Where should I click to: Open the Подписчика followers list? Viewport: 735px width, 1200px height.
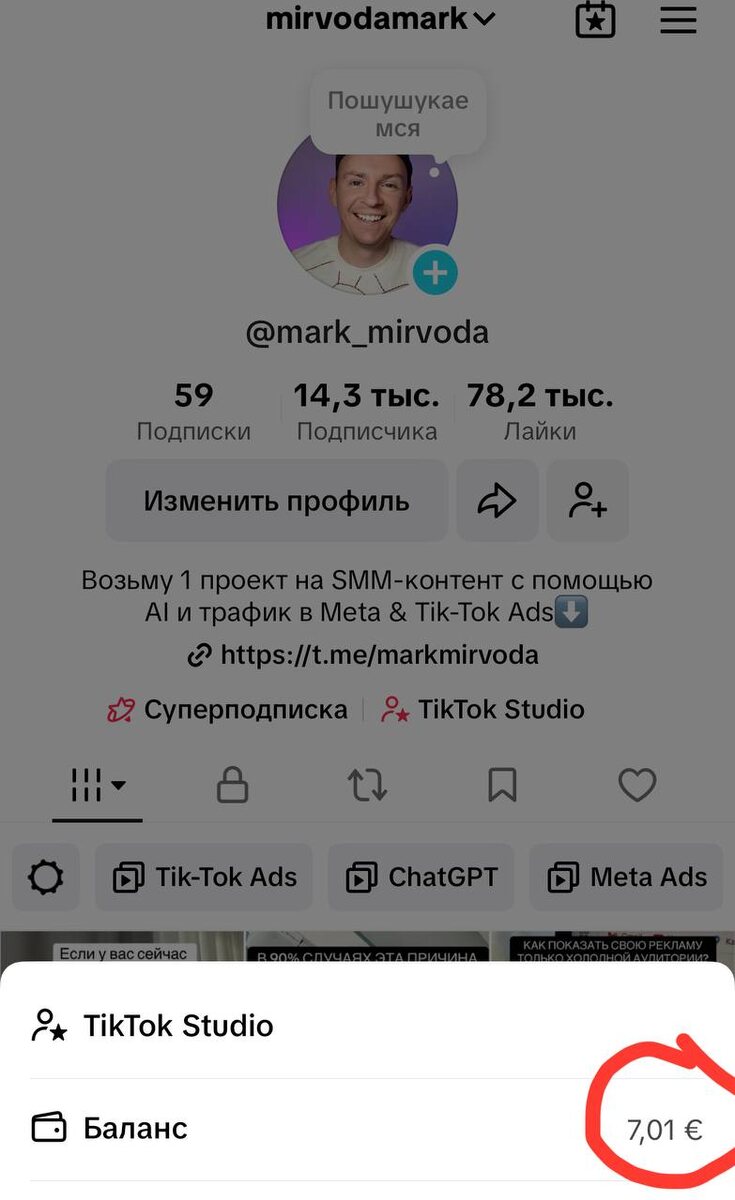[367, 412]
